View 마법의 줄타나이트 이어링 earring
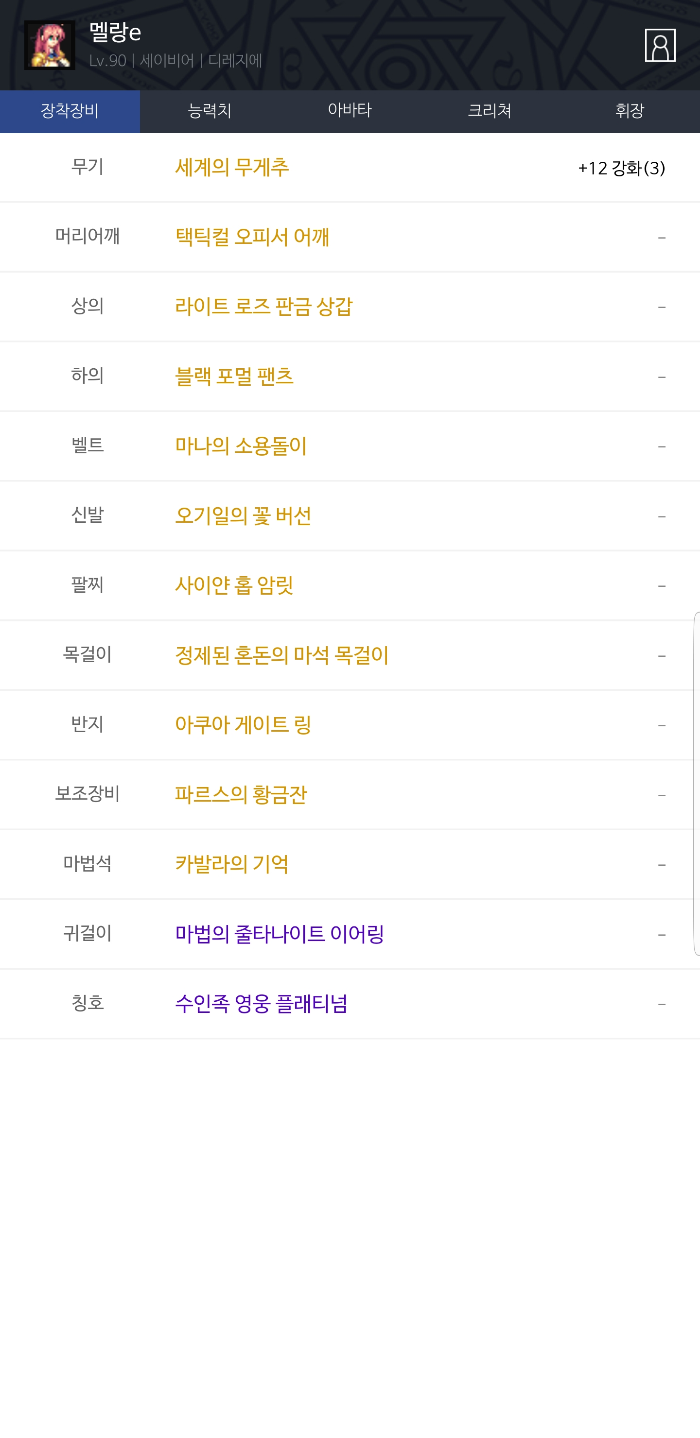Viewport: 700px width, 1438px height. [x=280, y=934]
